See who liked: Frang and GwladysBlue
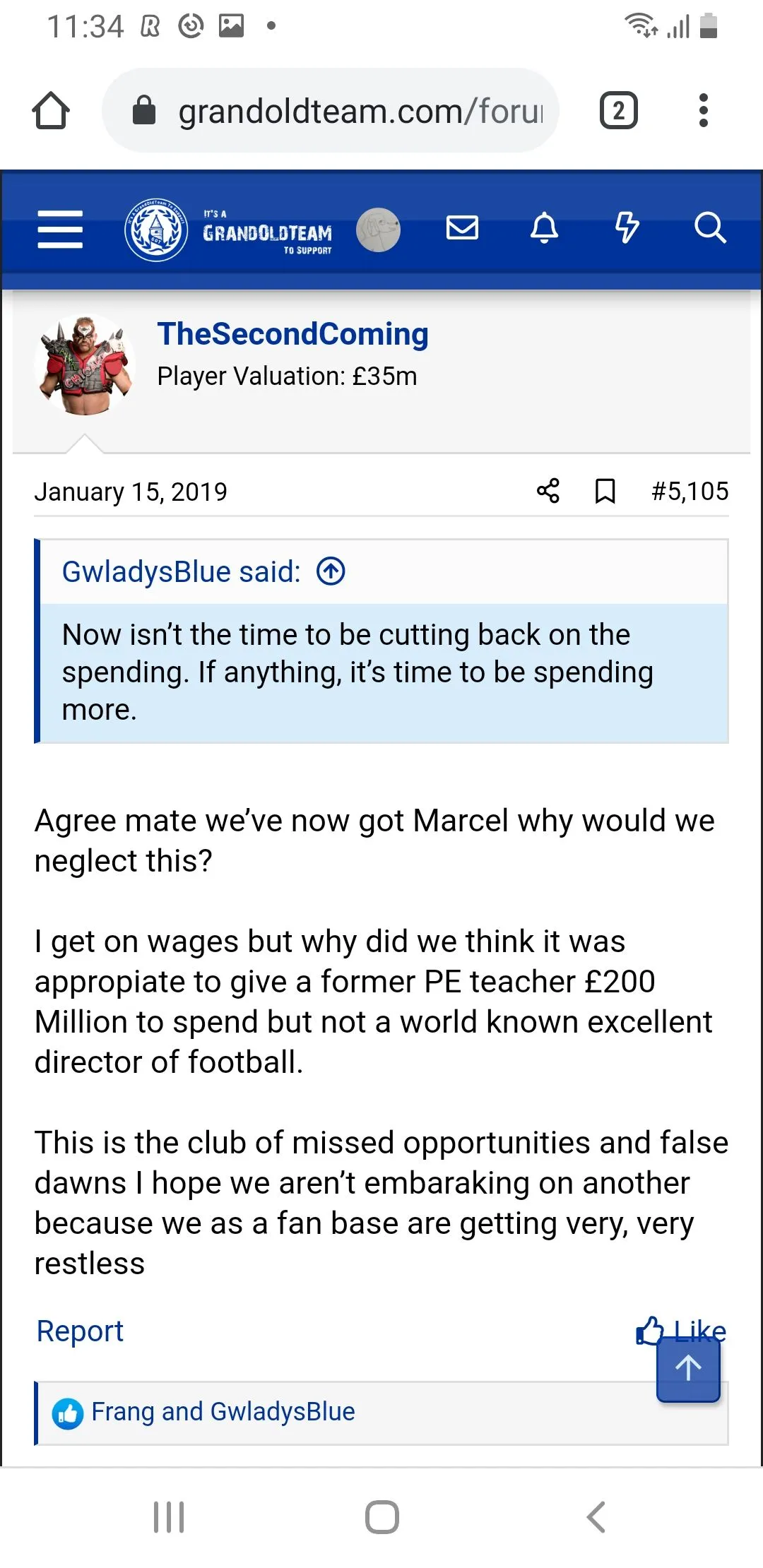 pos(223,1412)
